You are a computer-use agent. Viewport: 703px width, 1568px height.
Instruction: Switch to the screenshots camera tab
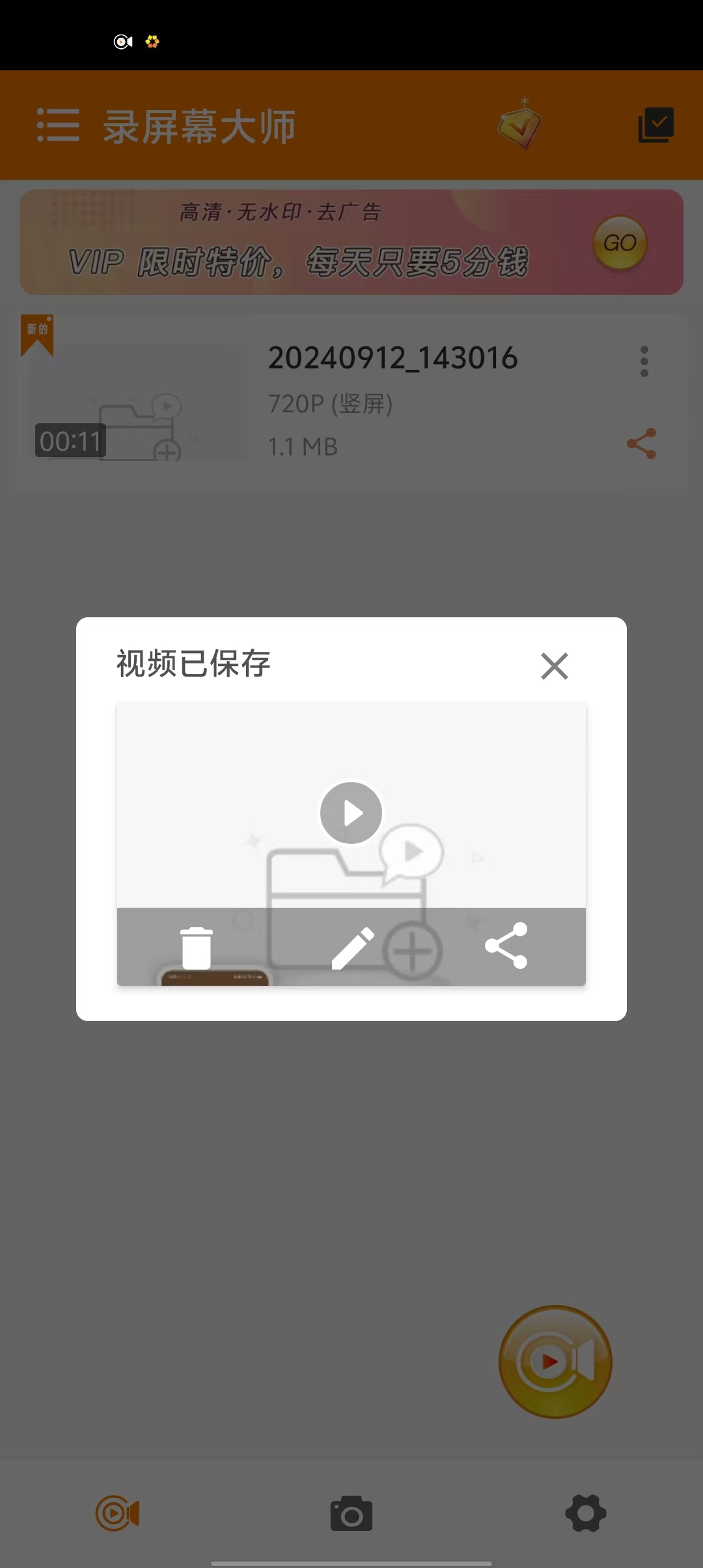[x=351, y=1513]
